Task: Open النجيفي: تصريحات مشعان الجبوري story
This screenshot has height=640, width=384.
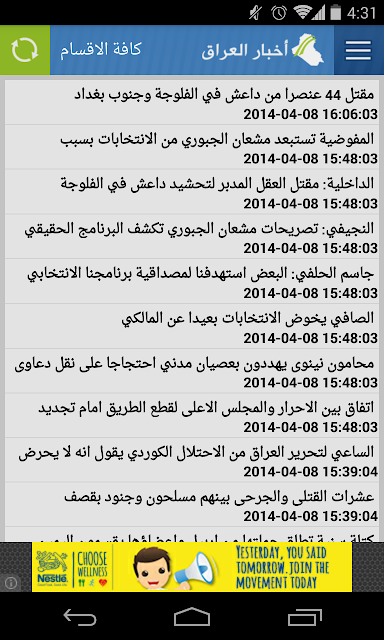Action: [x=192, y=236]
